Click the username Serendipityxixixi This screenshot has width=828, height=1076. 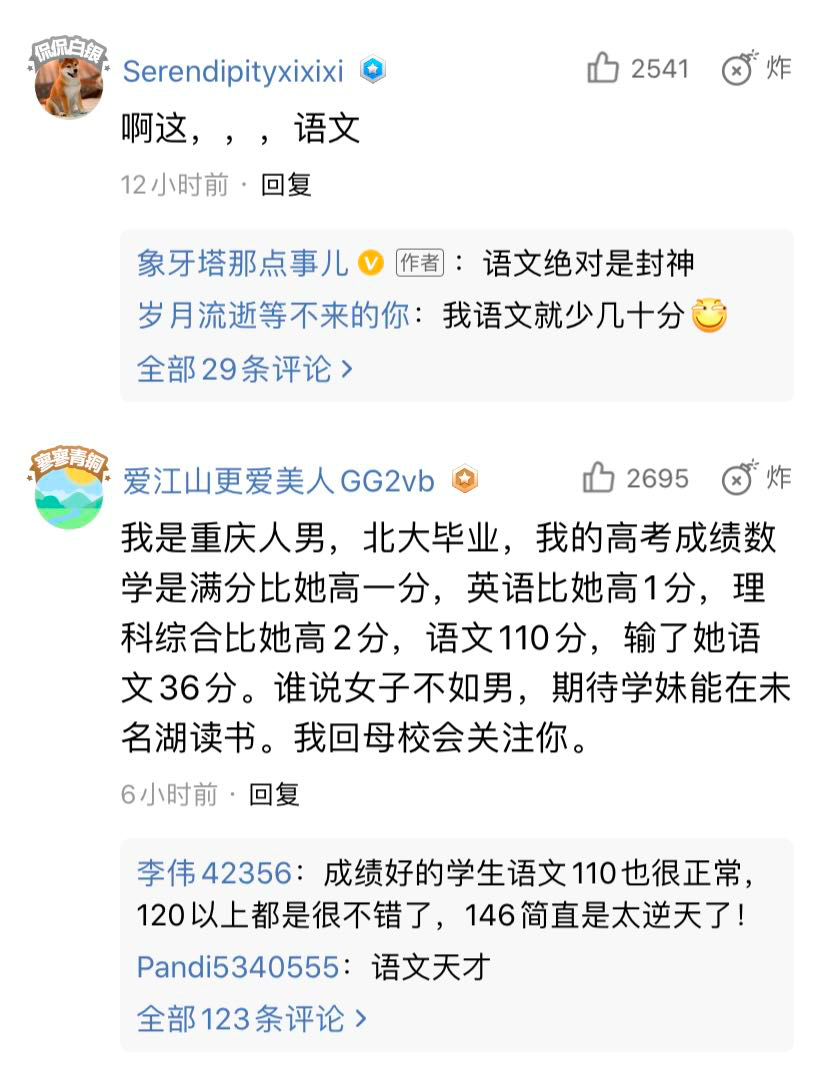(x=237, y=70)
